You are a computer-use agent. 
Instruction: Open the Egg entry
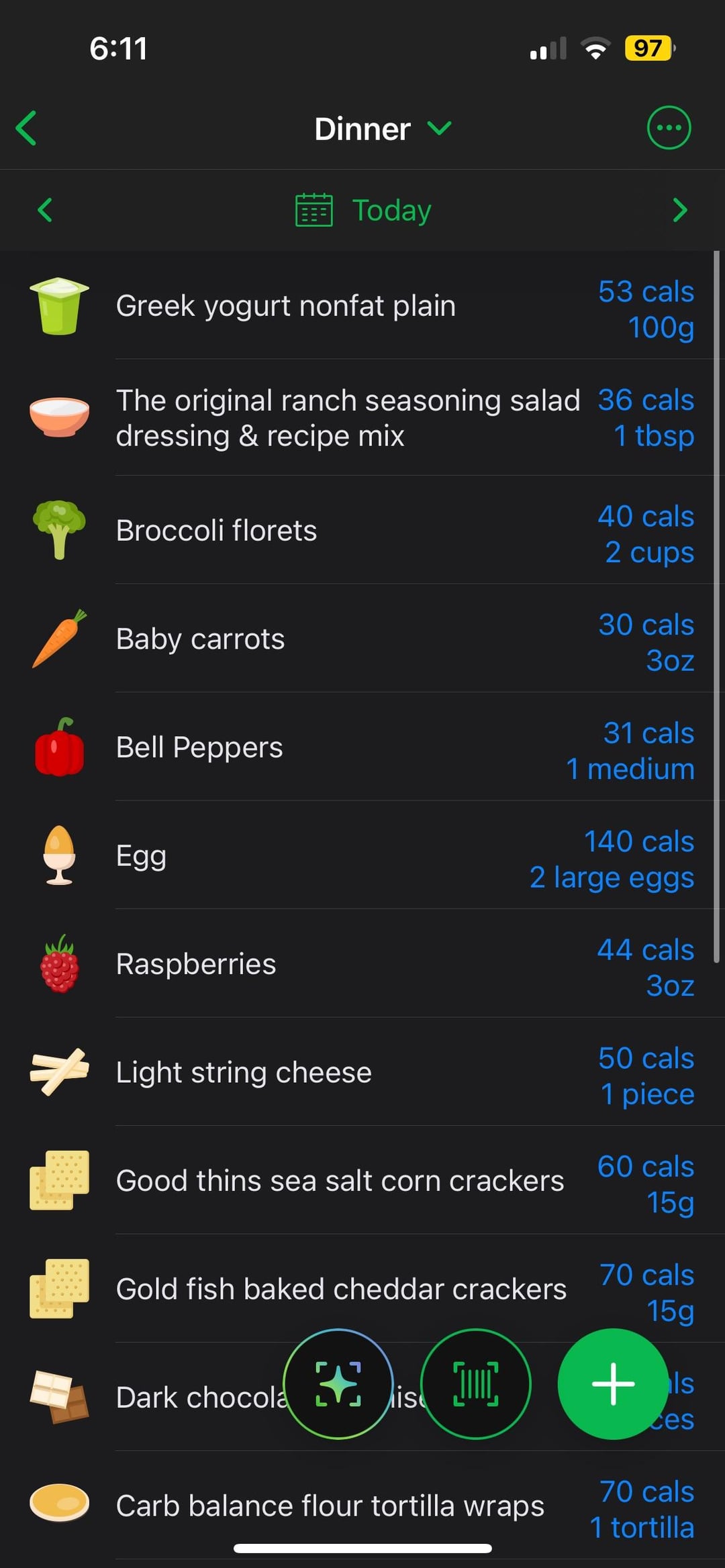(362, 855)
